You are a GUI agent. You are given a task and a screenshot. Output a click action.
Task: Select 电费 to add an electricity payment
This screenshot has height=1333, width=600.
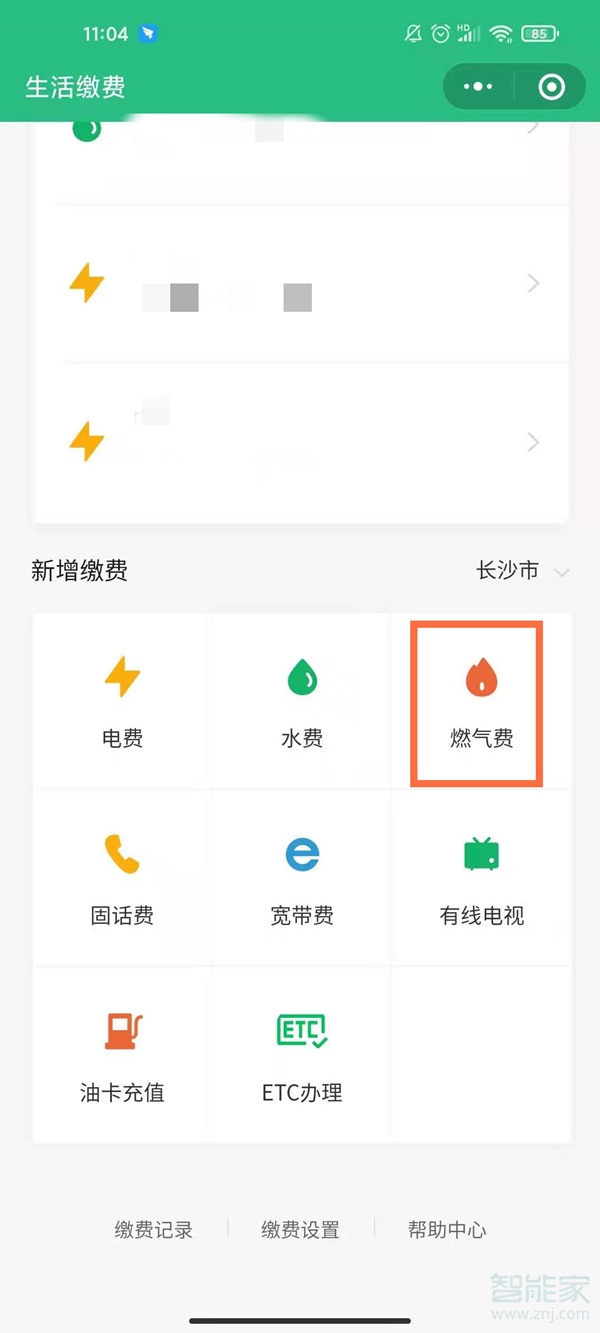122,701
